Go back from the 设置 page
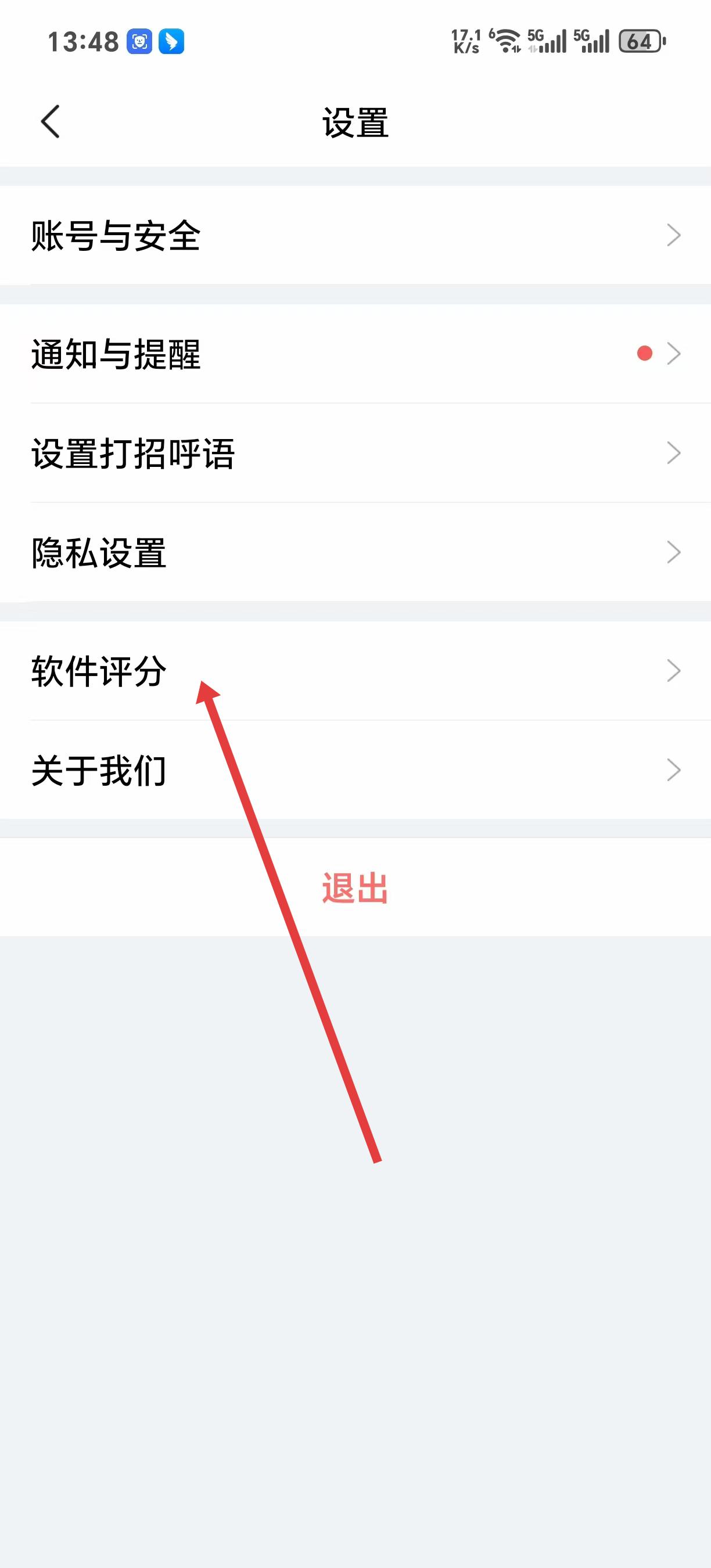711x1568 pixels. point(51,122)
